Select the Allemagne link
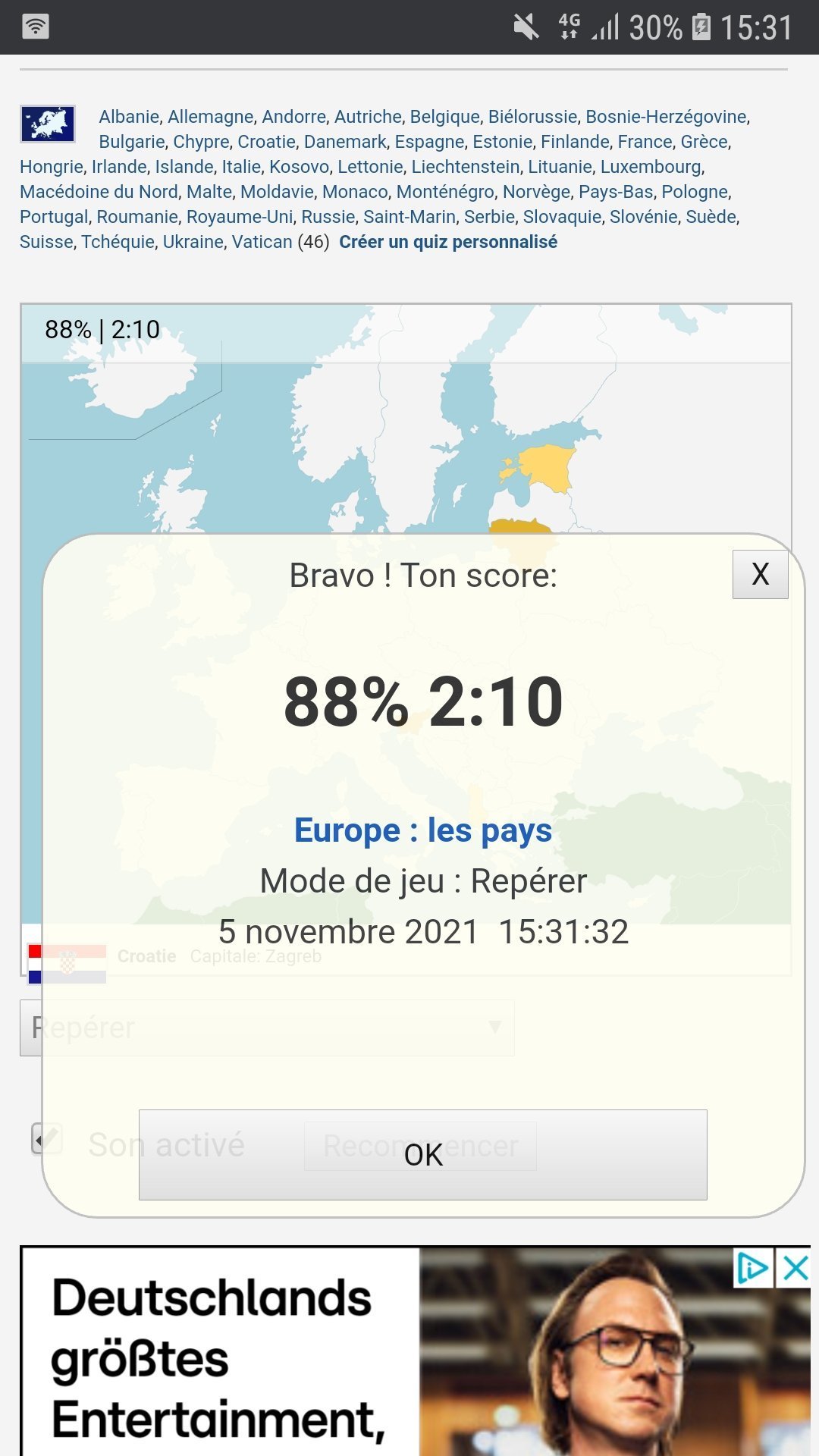Viewport: 819px width, 1456px height. coord(211,117)
